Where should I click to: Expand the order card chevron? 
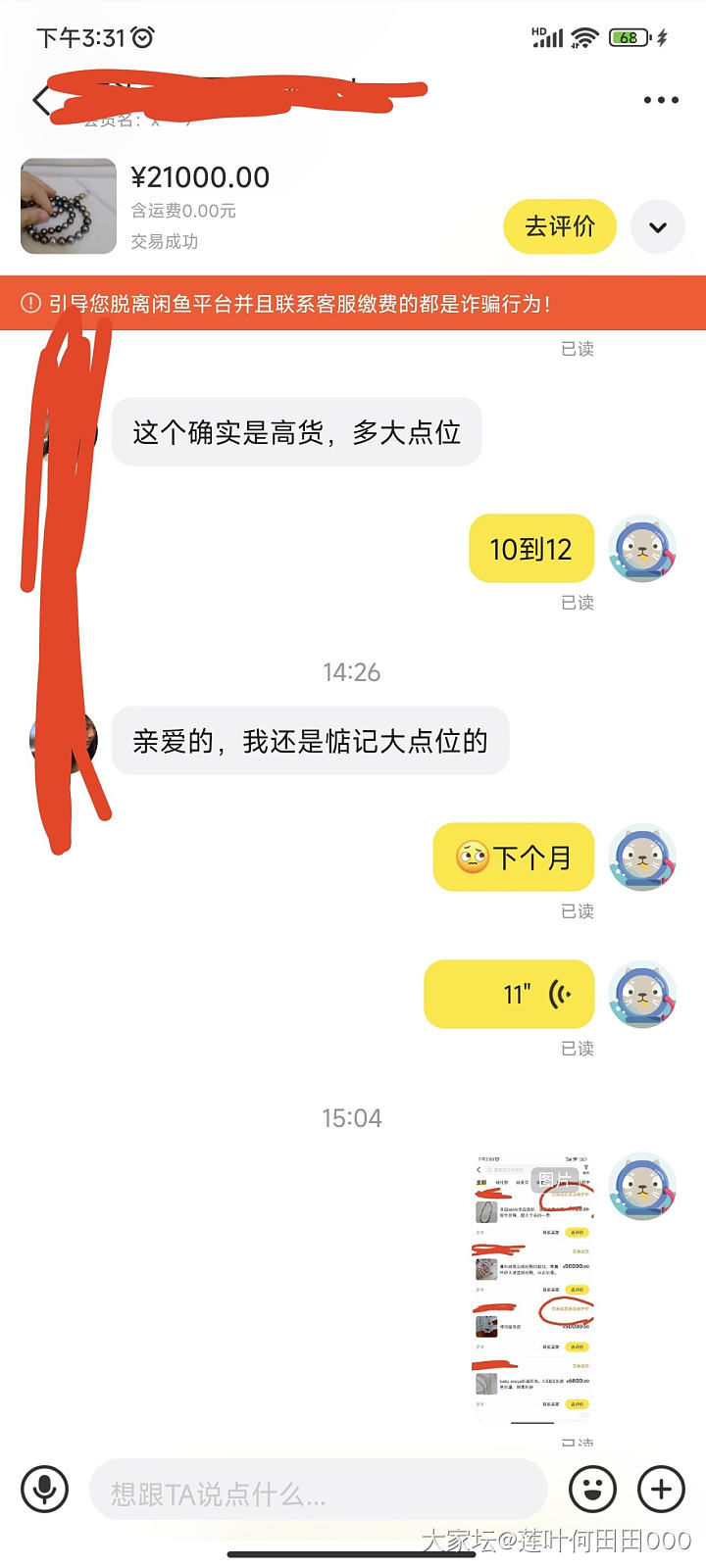tap(658, 227)
